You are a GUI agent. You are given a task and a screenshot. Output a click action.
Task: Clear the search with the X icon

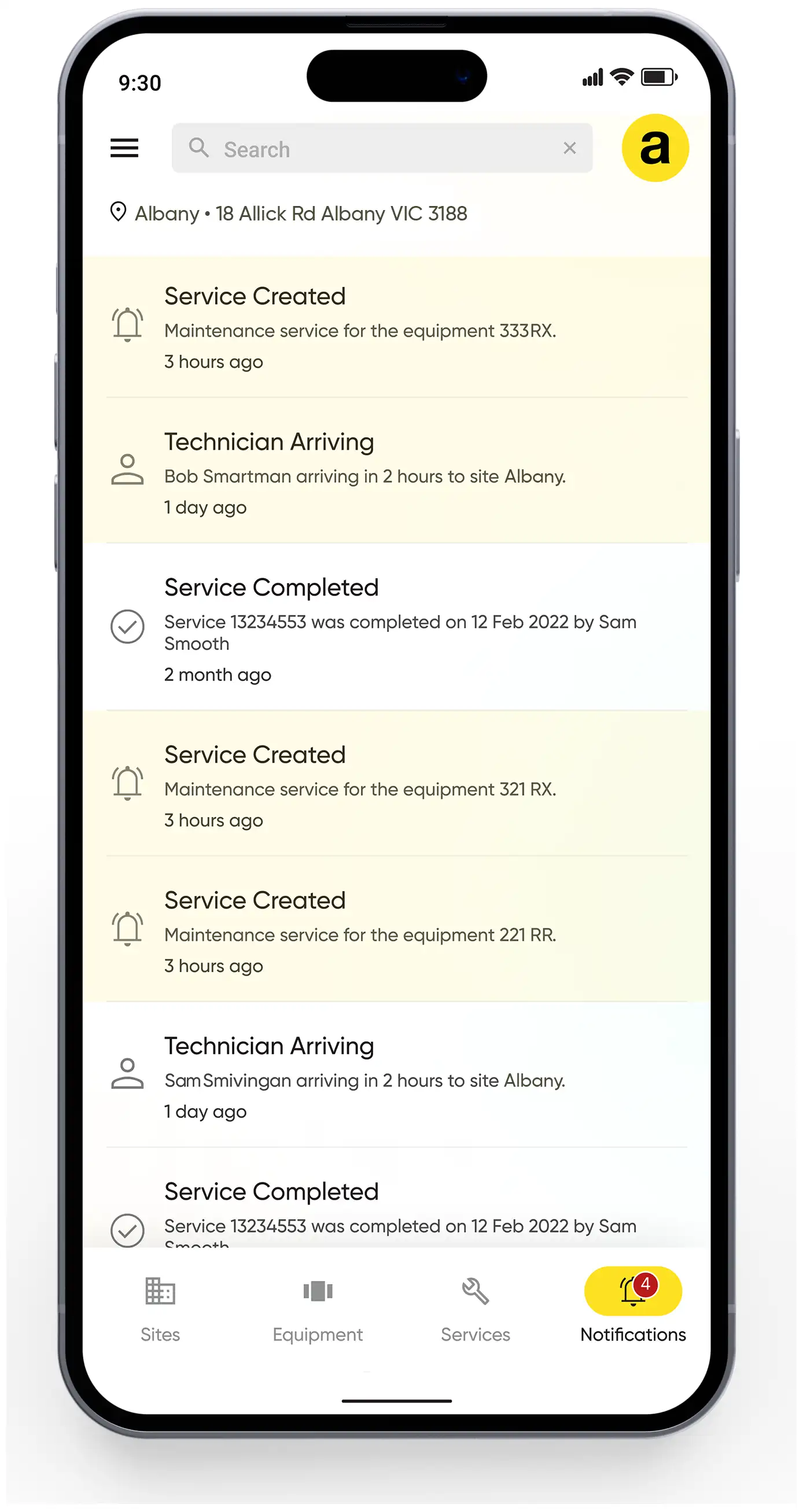click(569, 148)
